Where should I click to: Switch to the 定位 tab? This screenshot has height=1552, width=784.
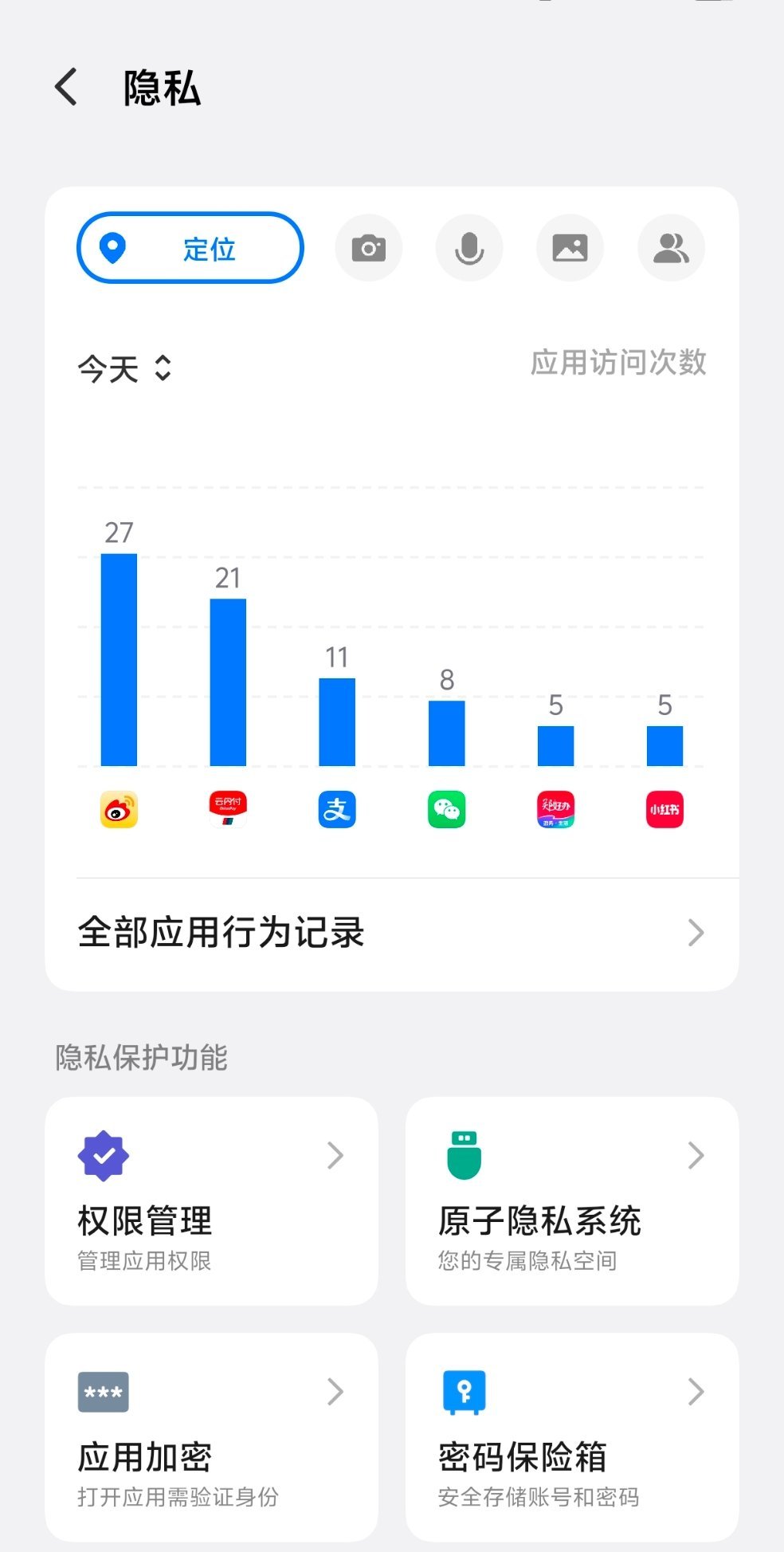(190, 248)
